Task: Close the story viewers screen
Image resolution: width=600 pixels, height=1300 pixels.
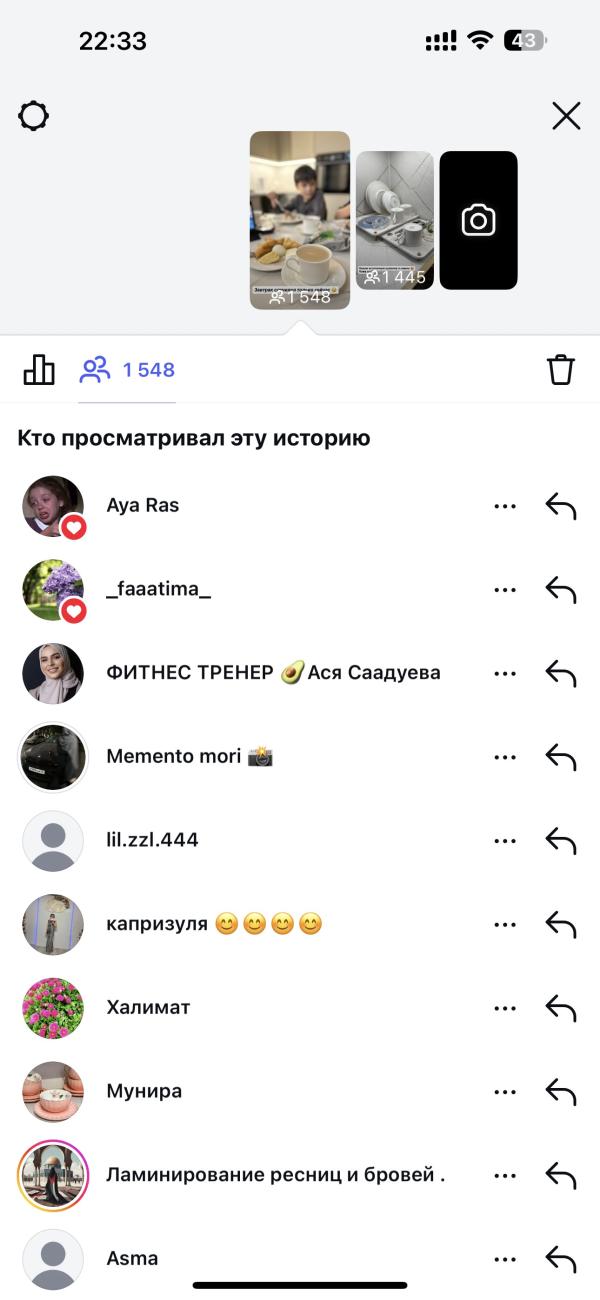Action: [566, 116]
